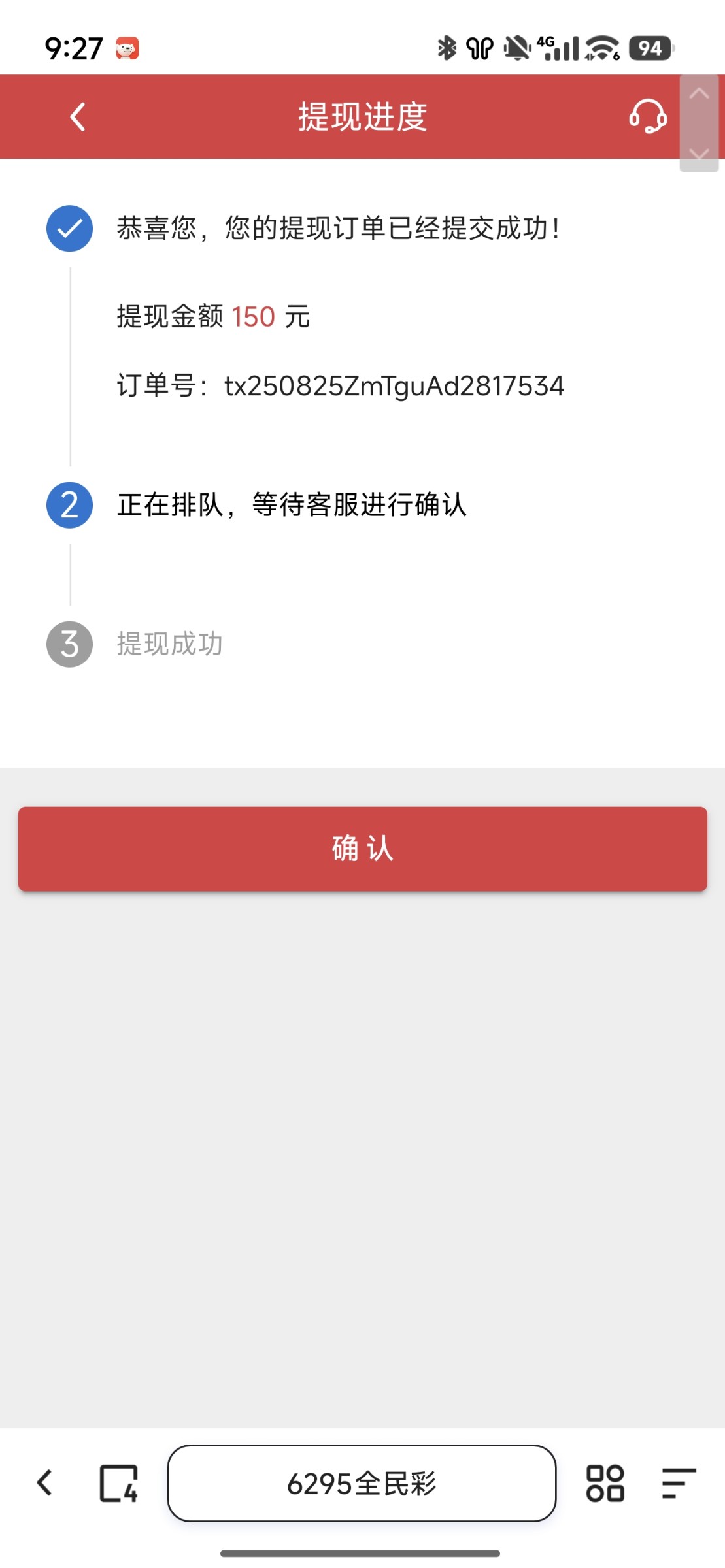Tap the earbuds status bar icon
Image resolution: width=725 pixels, height=1568 pixels.
tap(479, 47)
